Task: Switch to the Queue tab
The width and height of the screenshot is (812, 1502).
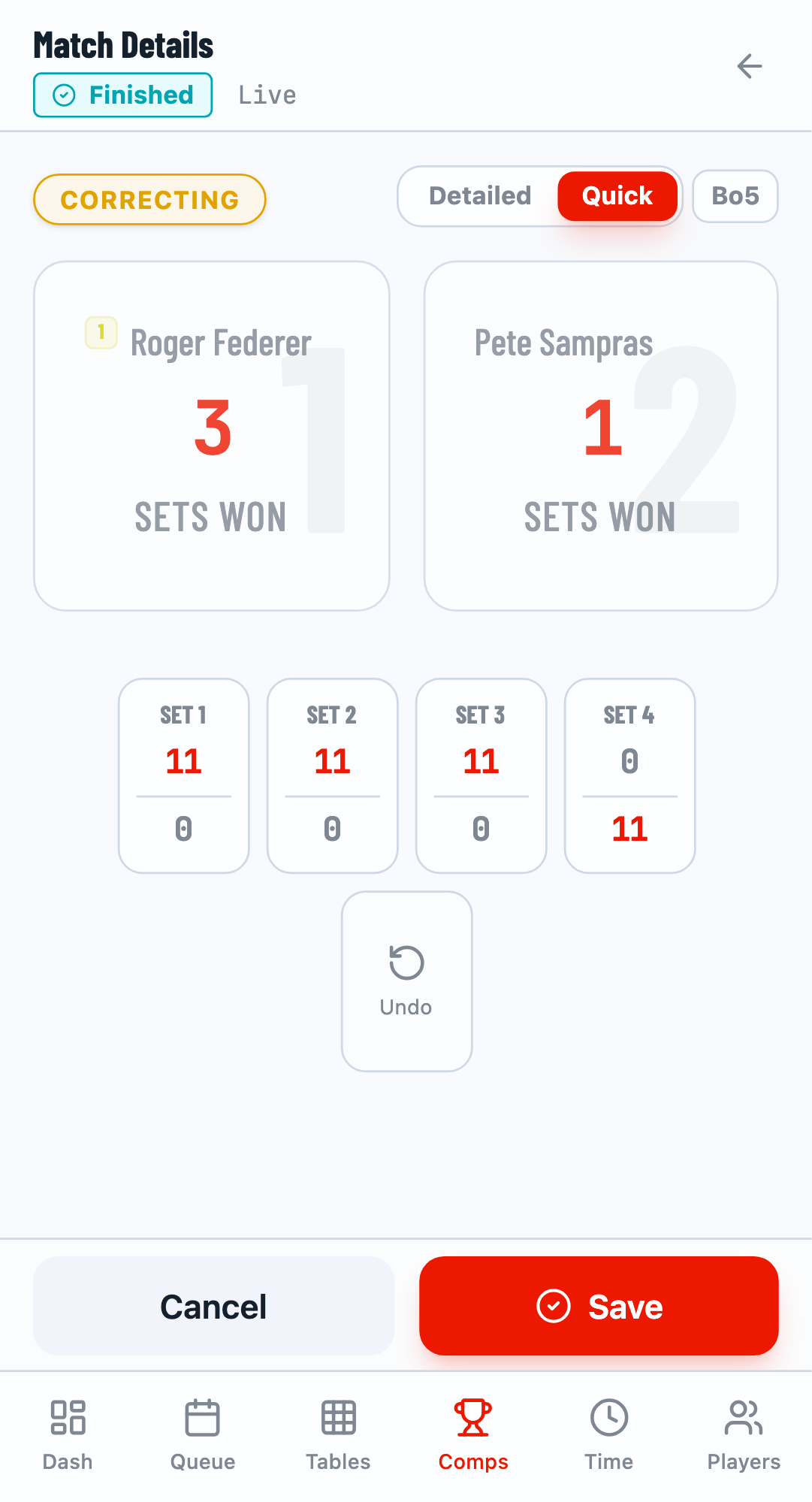Action: point(203,1434)
